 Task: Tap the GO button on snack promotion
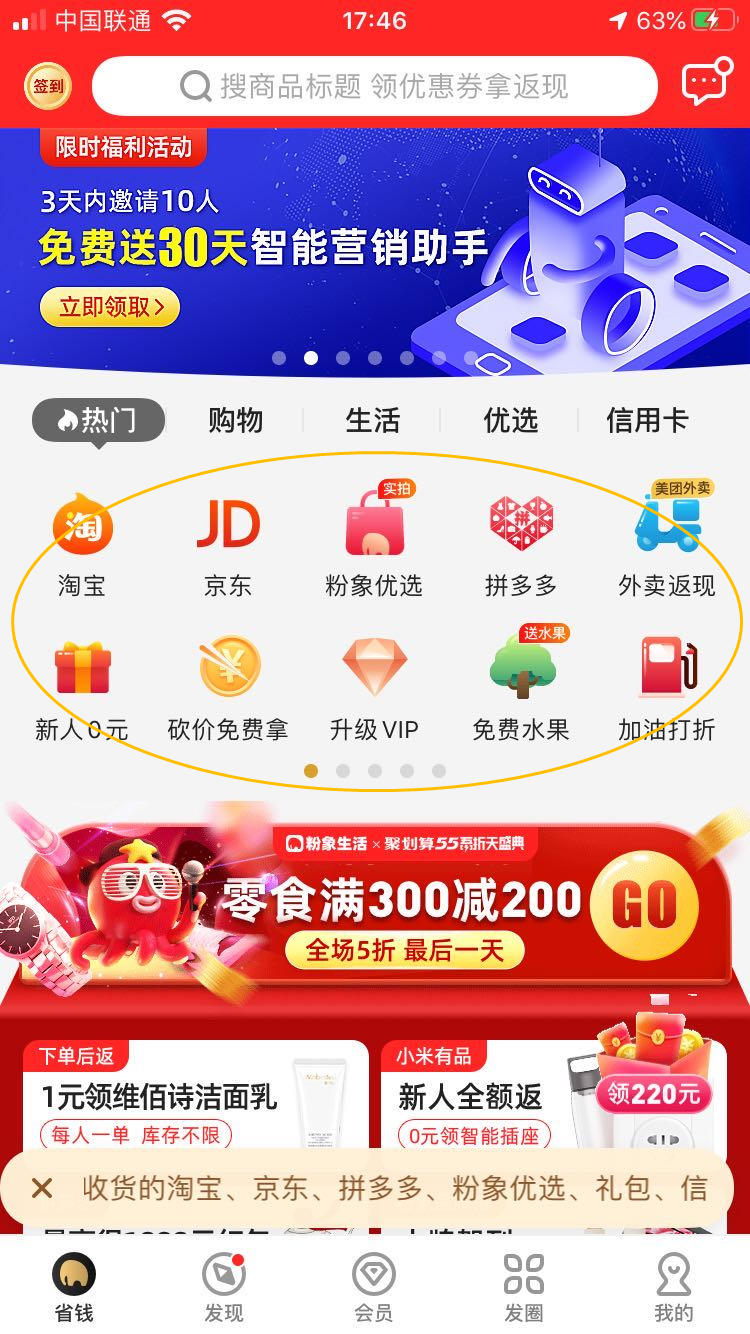[644, 905]
